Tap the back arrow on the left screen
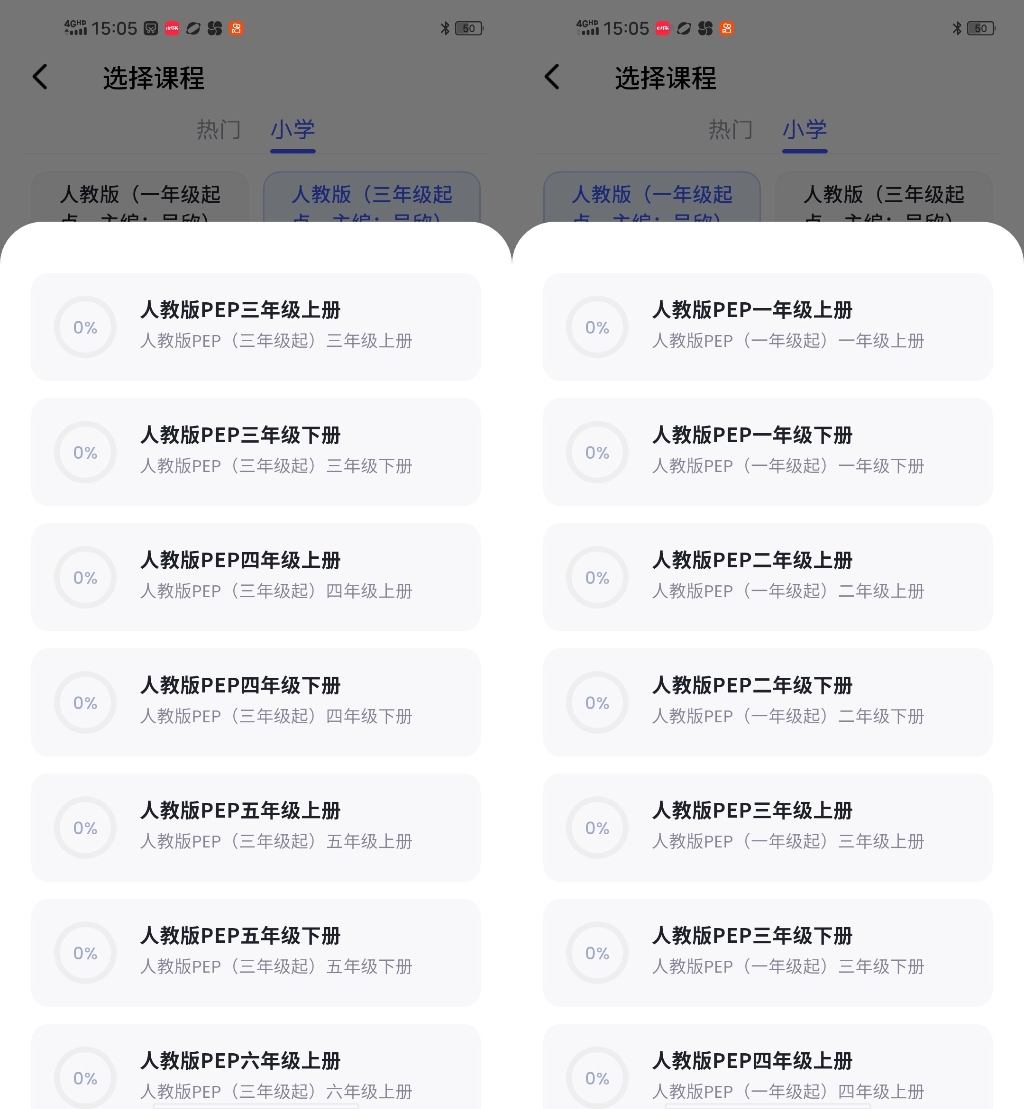This screenshot has height=1109, width=1024. 40,77
